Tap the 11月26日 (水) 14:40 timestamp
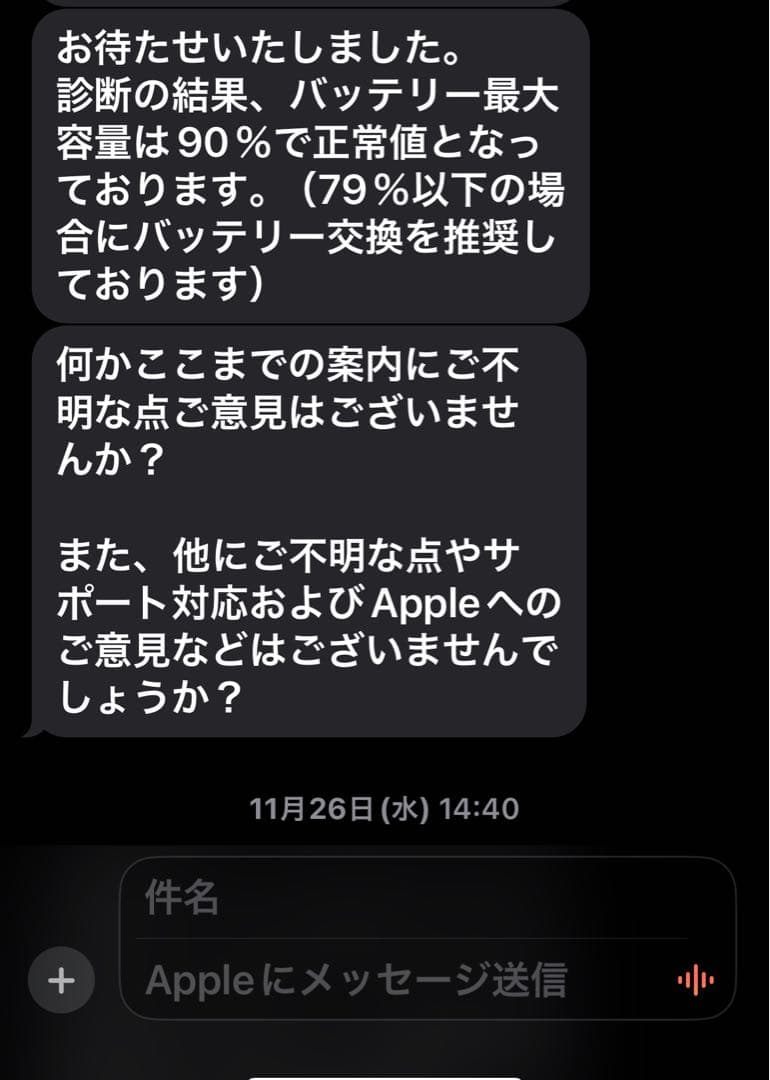The width and height of the screenshot is (770, 1080). (385, 805)
